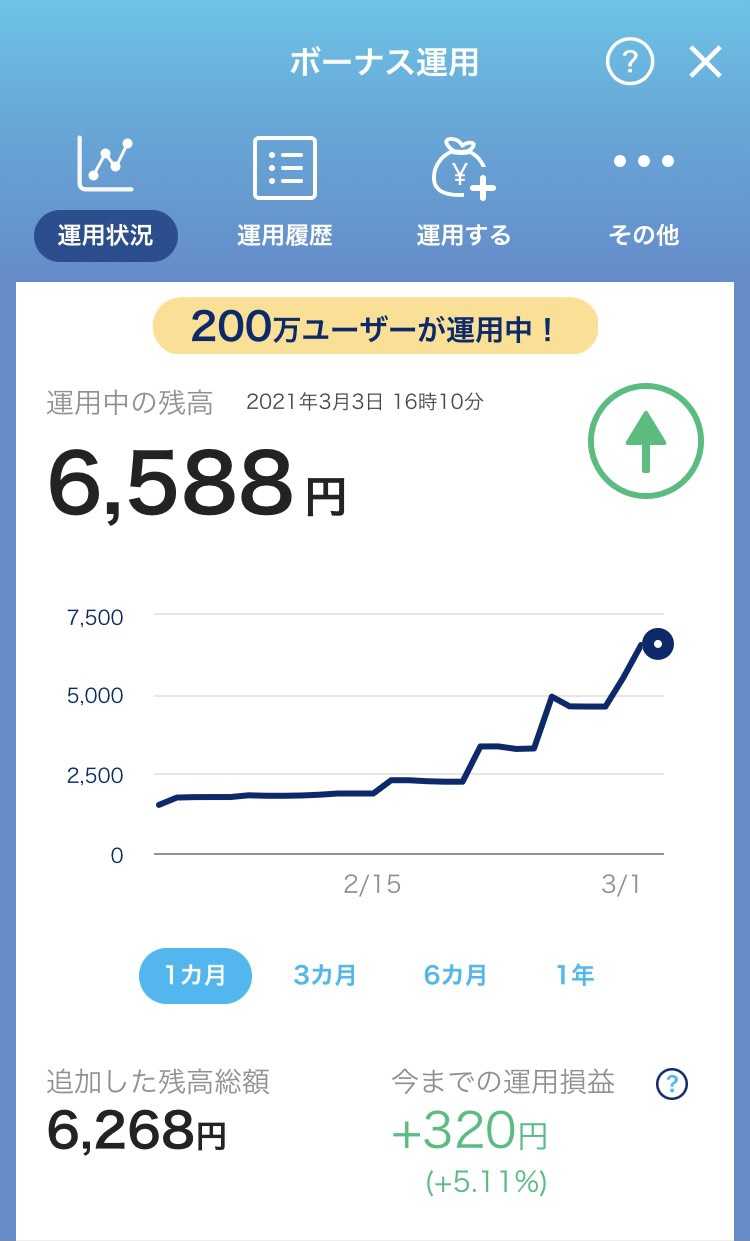
Task: View the 1年 chart range
Action: click(575, 975)
